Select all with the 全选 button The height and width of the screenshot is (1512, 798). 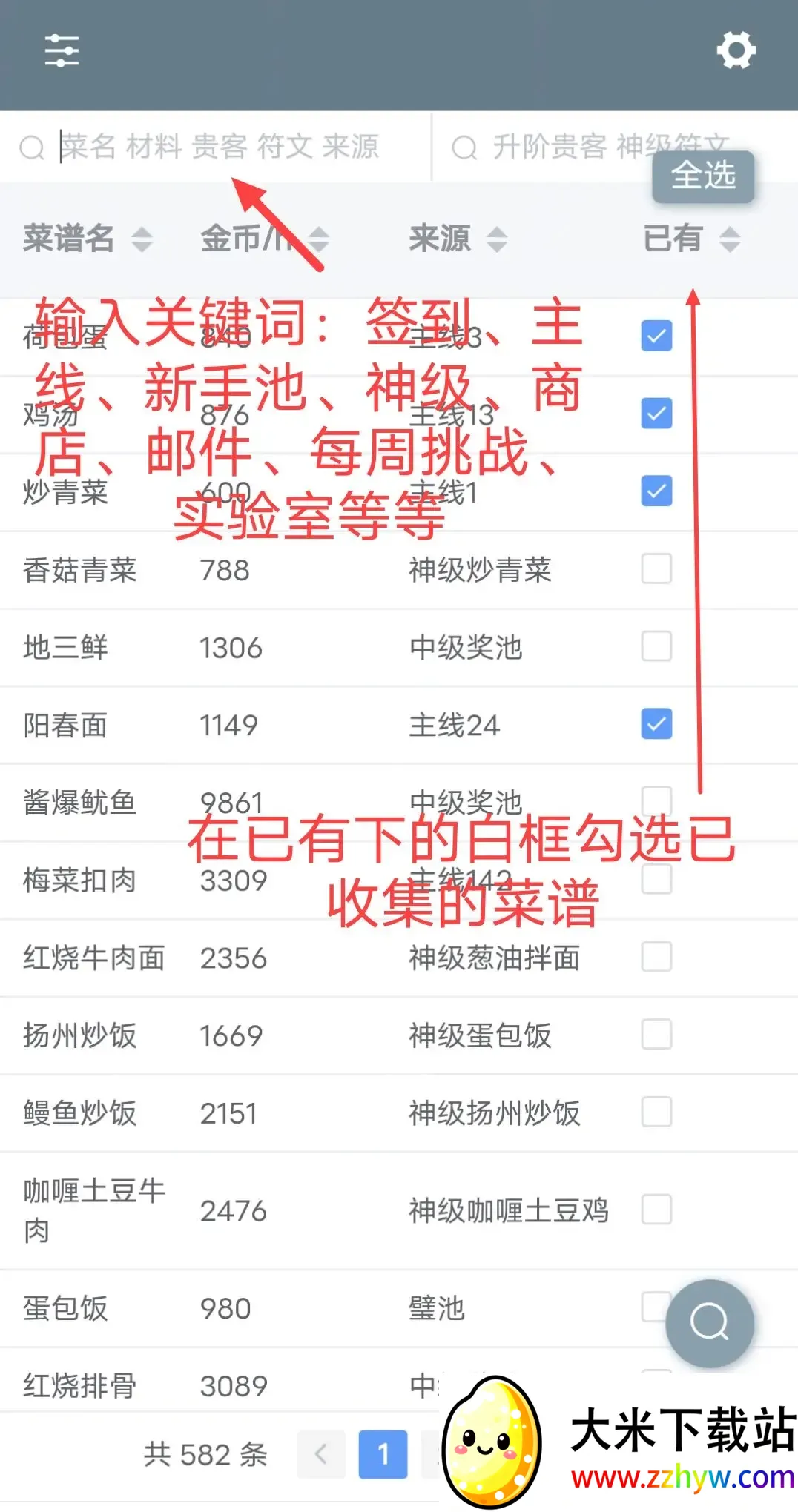tap(702, 176)
